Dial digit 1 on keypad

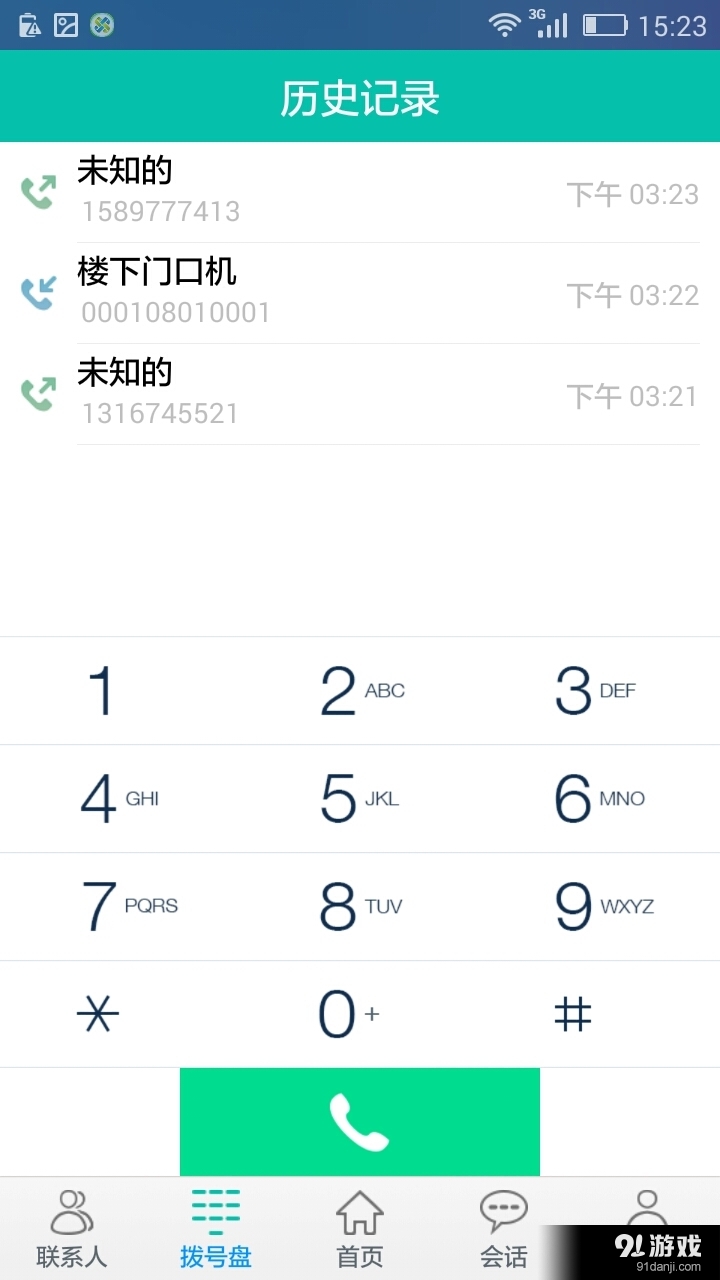(x=120, y=691)
